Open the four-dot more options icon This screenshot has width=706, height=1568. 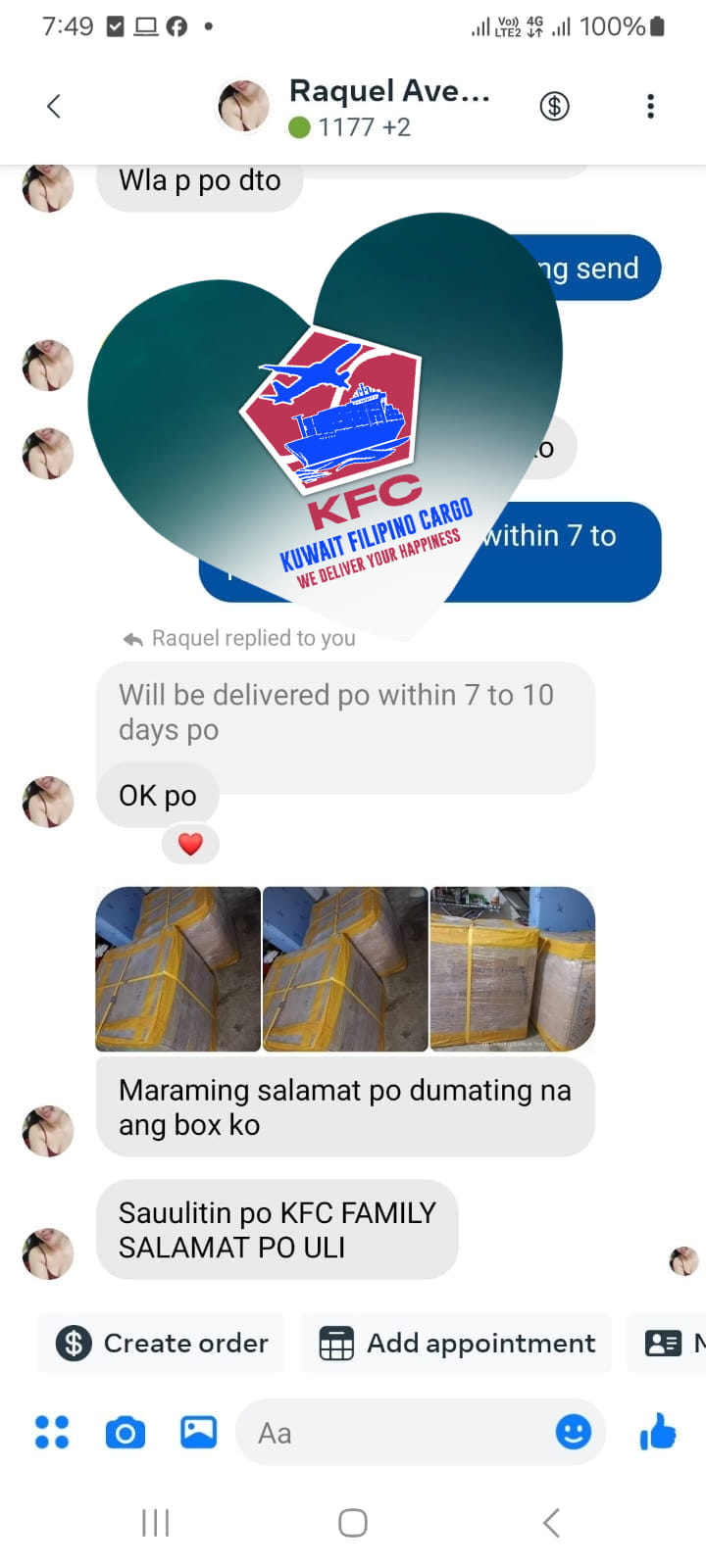52,1432
